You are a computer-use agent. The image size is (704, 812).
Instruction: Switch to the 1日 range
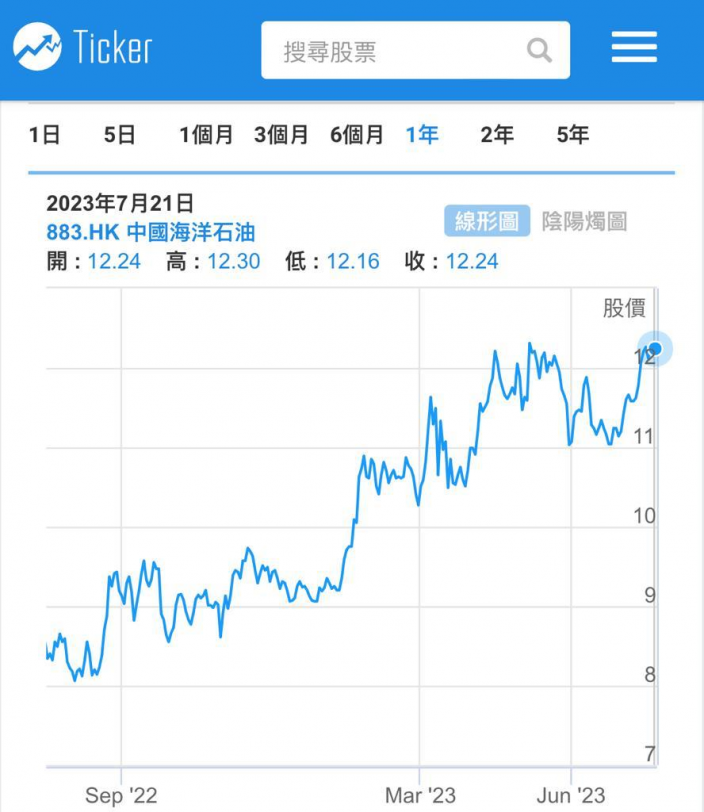point(45,135)
